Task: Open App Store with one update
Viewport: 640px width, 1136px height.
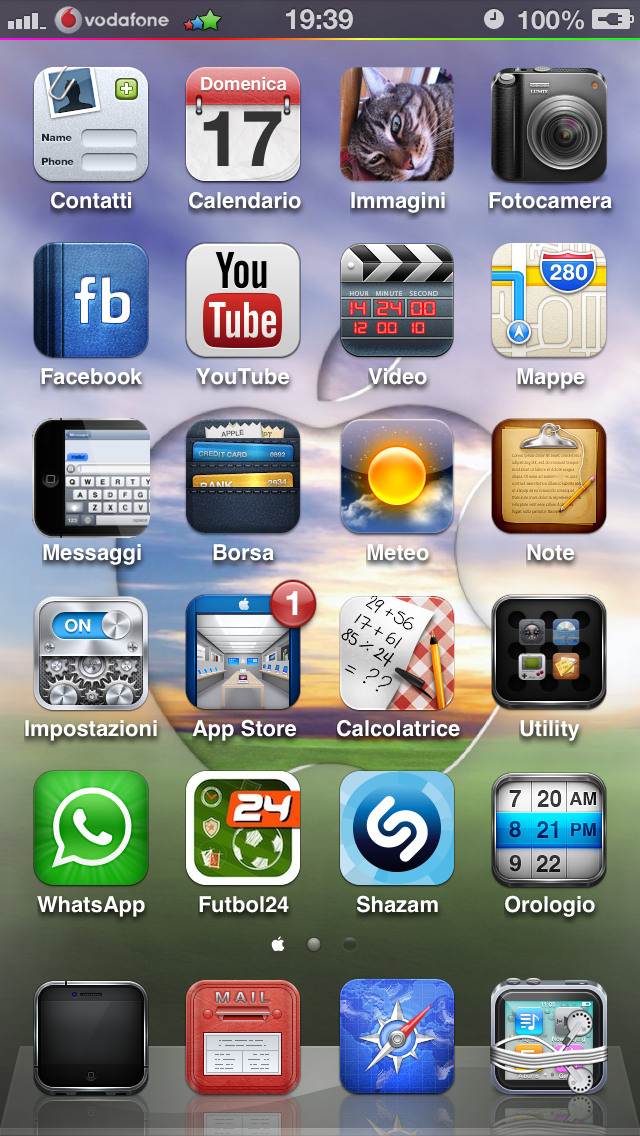Action: pos(243,653)
